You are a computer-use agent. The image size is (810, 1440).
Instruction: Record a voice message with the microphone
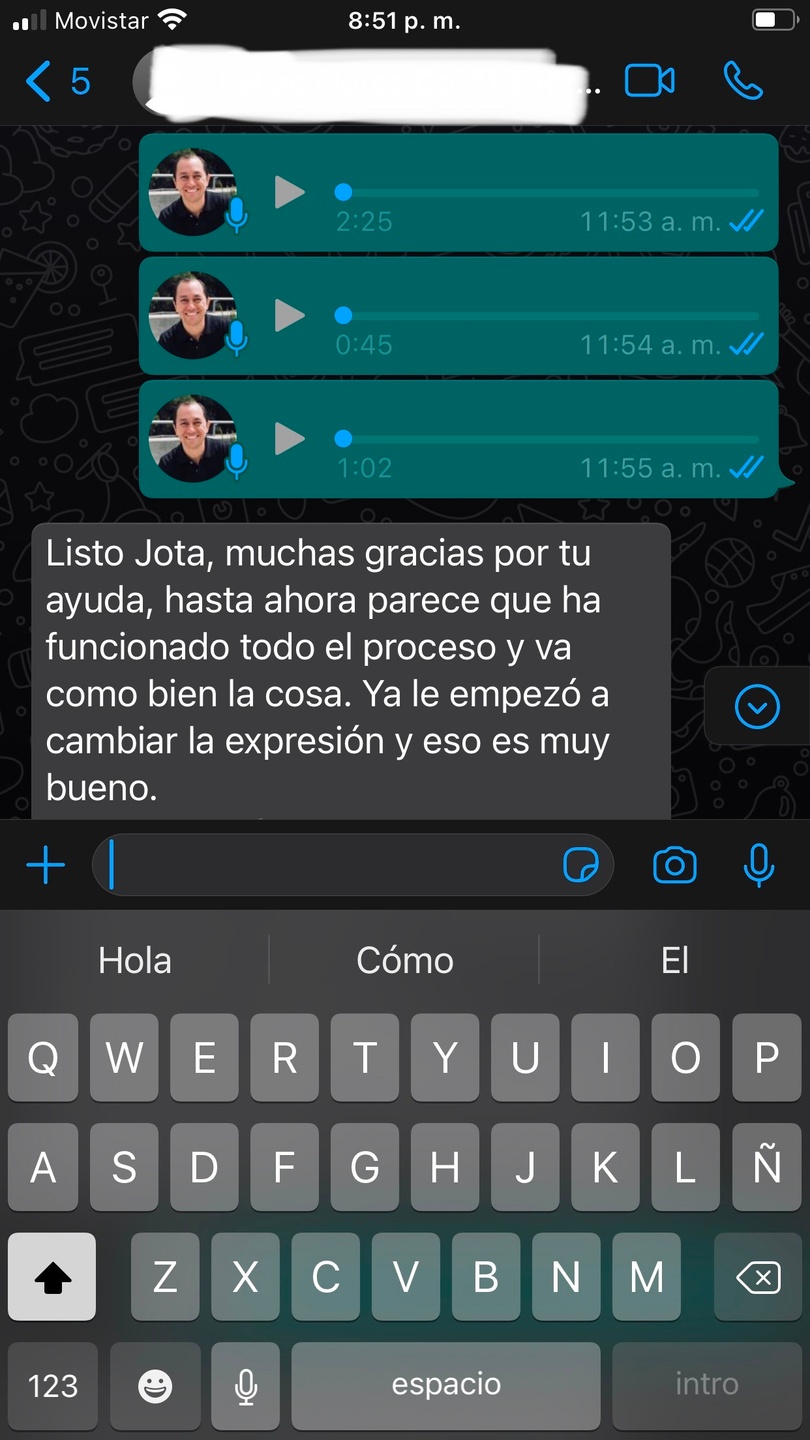point(759,865)
